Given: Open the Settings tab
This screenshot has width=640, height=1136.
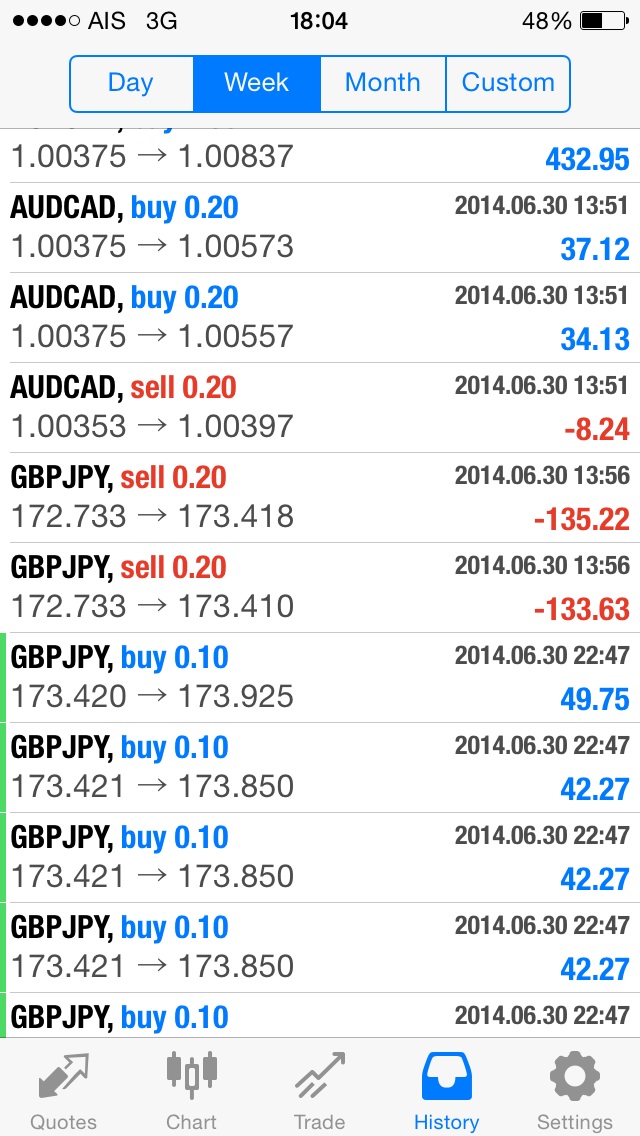Looking at the screenshot, I should (x=575, y=1090).
